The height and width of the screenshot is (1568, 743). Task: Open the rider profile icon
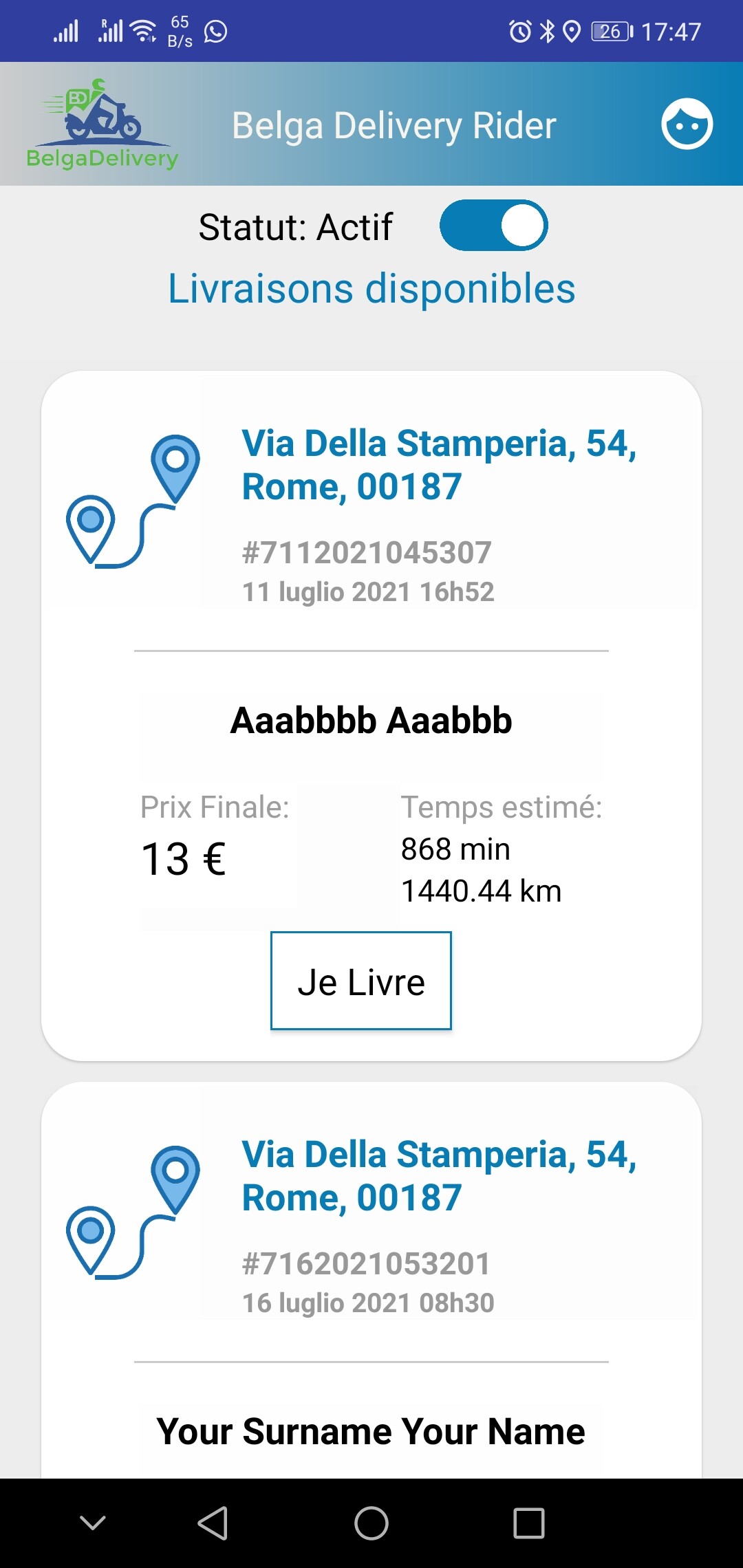click(x=687, y=124)
